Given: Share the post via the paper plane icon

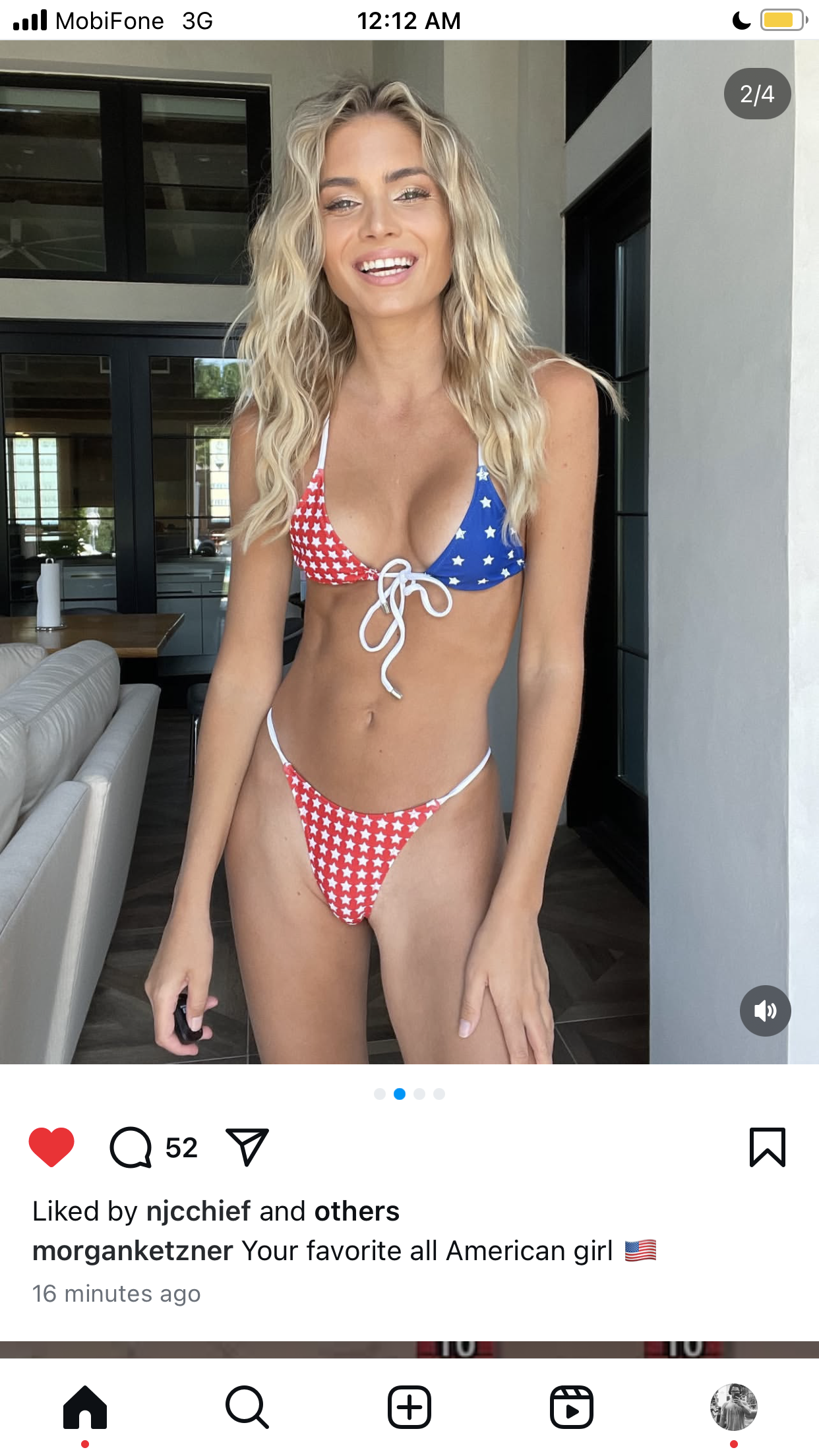Looking at the screenshot, I should click(247, 1147).
